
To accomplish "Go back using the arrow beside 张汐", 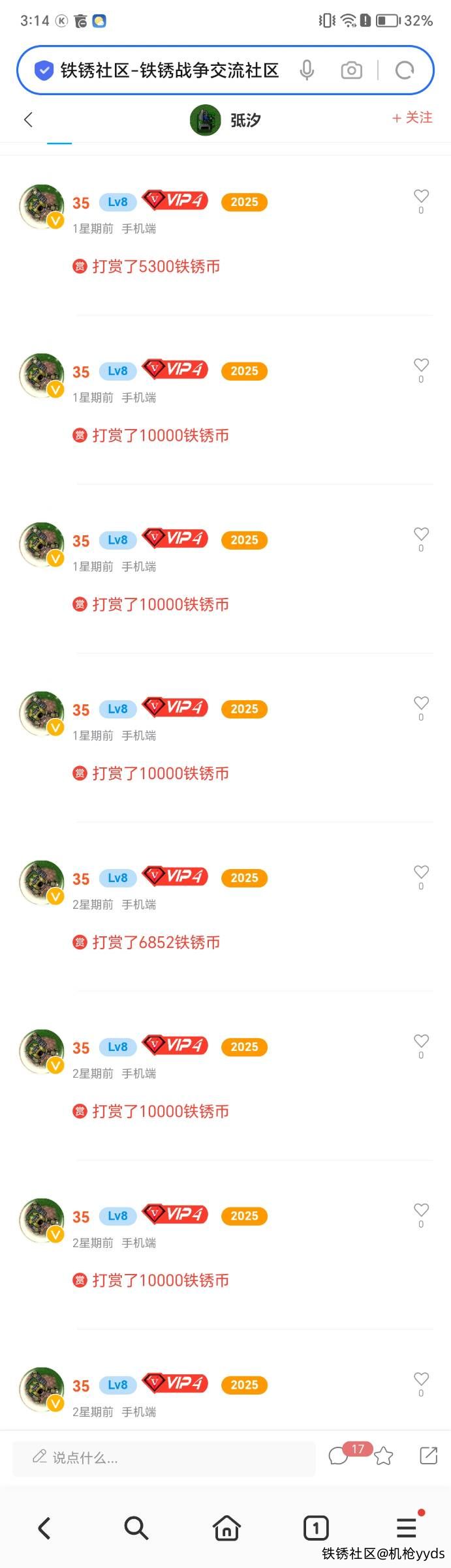I will (28, 119).
